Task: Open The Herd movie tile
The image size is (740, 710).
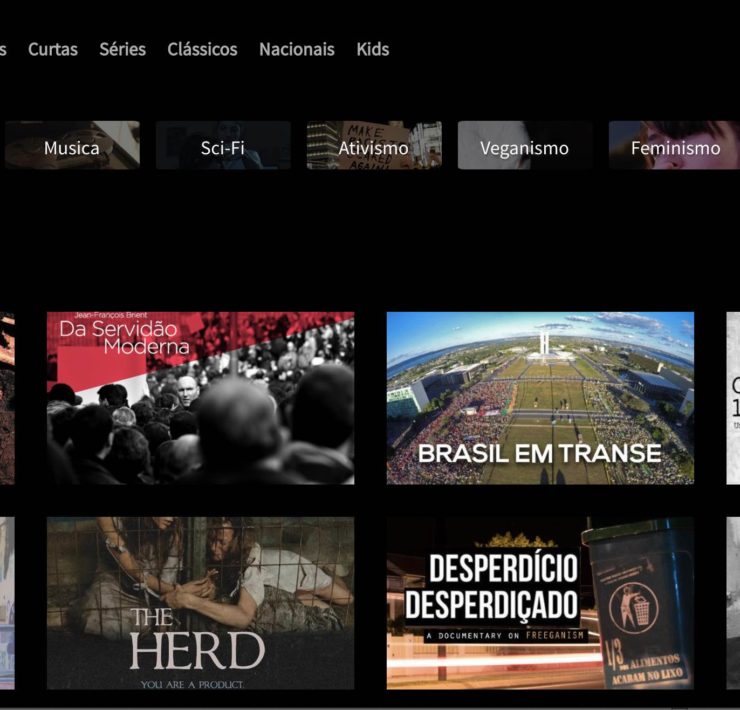Action: click(200, 603)
